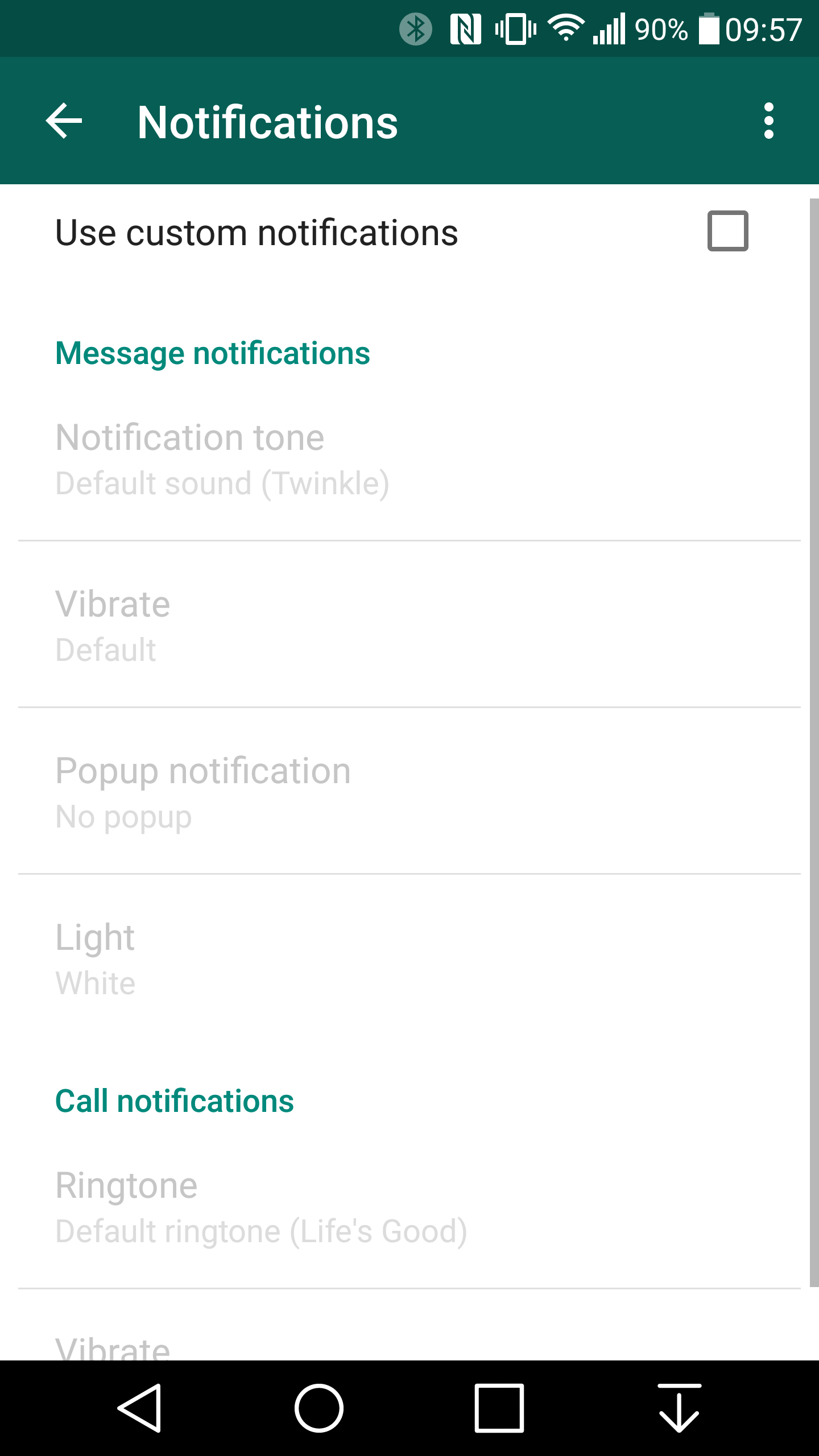Enable the Use custom notifications checkbox
The width and height of the screenshot is (819, 1456).
point(727,231)
